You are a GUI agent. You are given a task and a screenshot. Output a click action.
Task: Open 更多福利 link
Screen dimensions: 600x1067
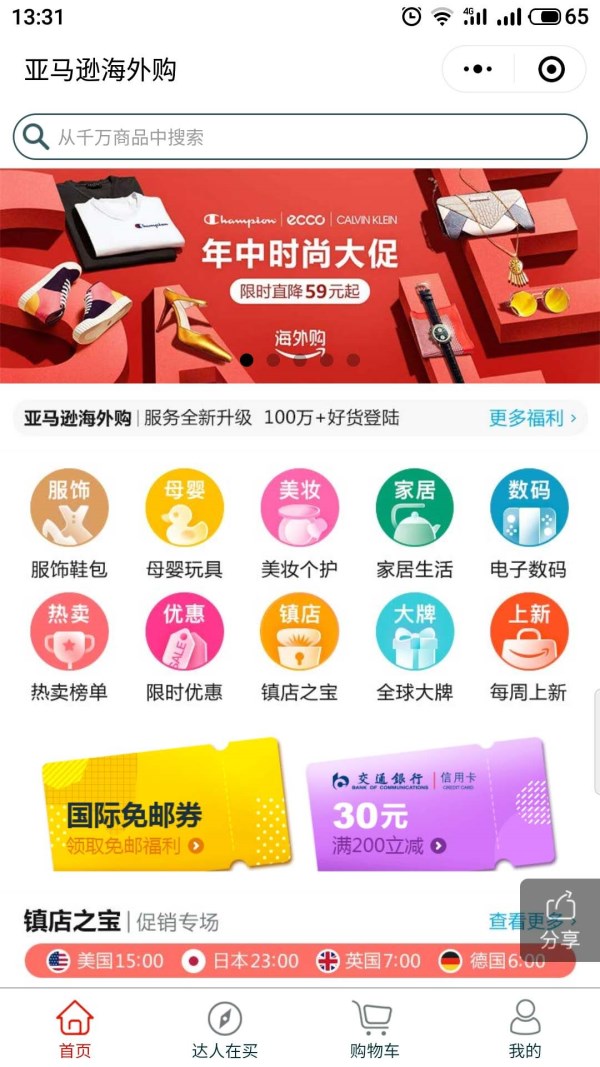click(x=532, y=418)
